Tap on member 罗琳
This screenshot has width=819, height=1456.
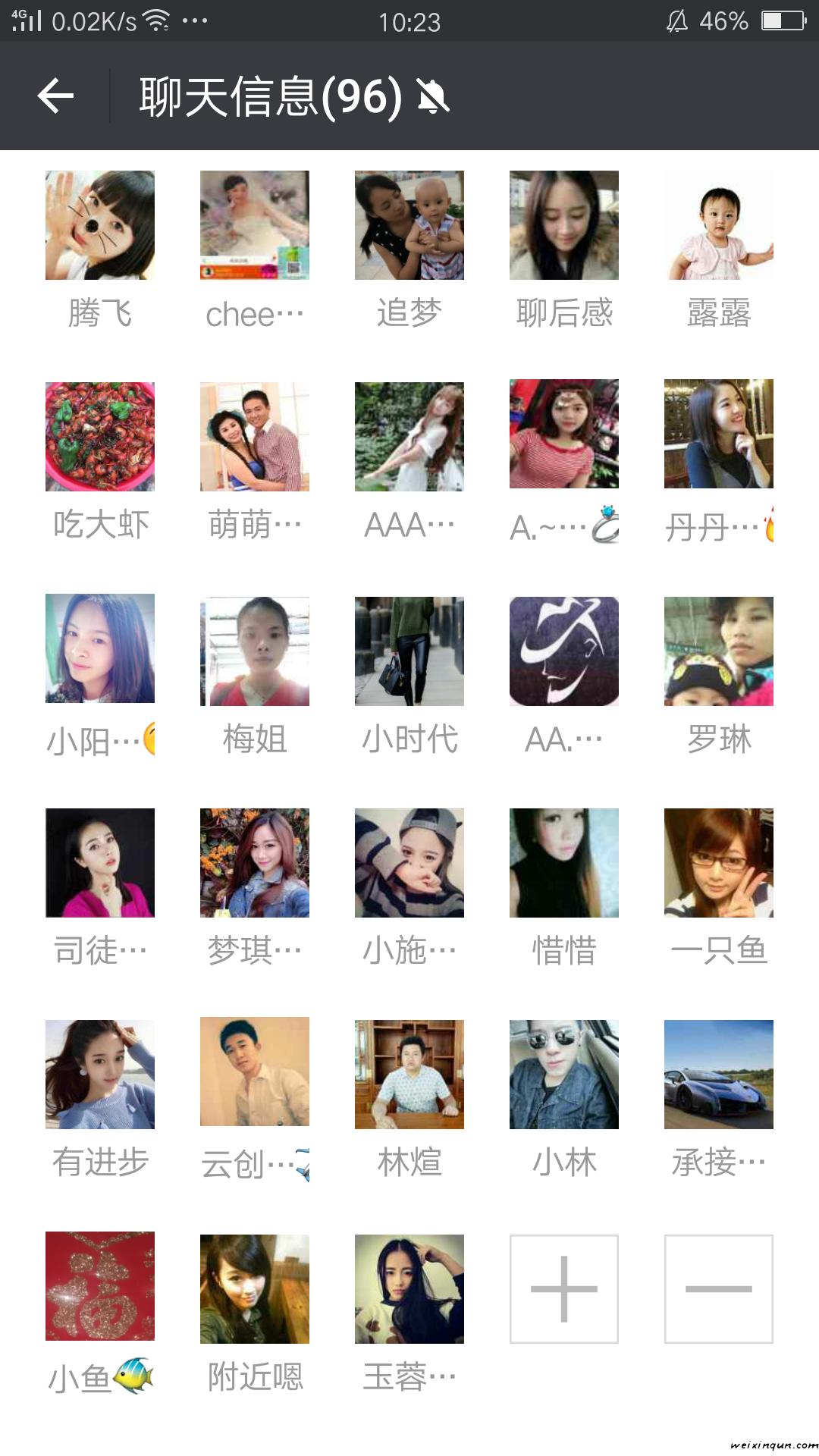pos(718,651)
